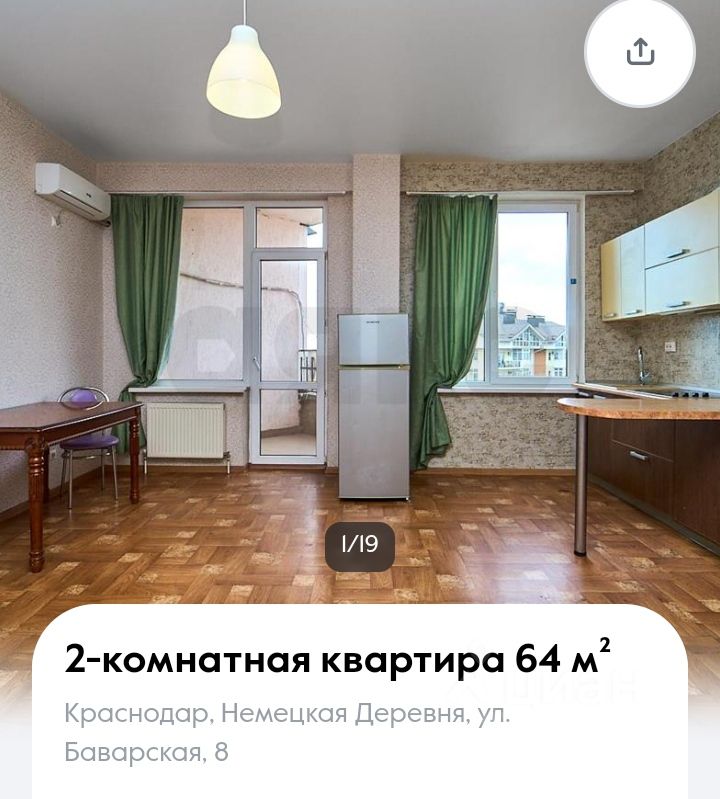The height and width of the screenshot is (799, 720).
Task: Share this apartment listing
Action: 640,52
